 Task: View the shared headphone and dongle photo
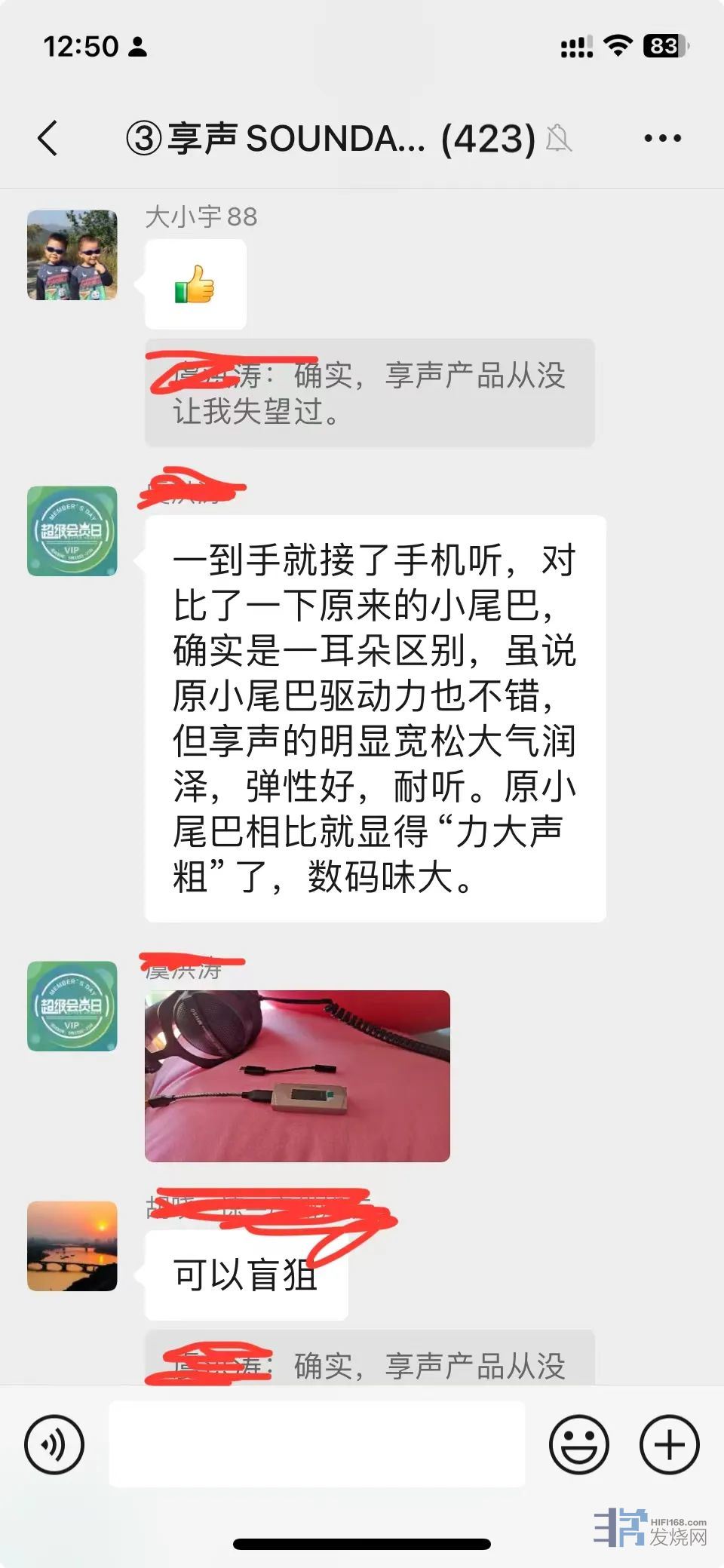[297, 1076]
